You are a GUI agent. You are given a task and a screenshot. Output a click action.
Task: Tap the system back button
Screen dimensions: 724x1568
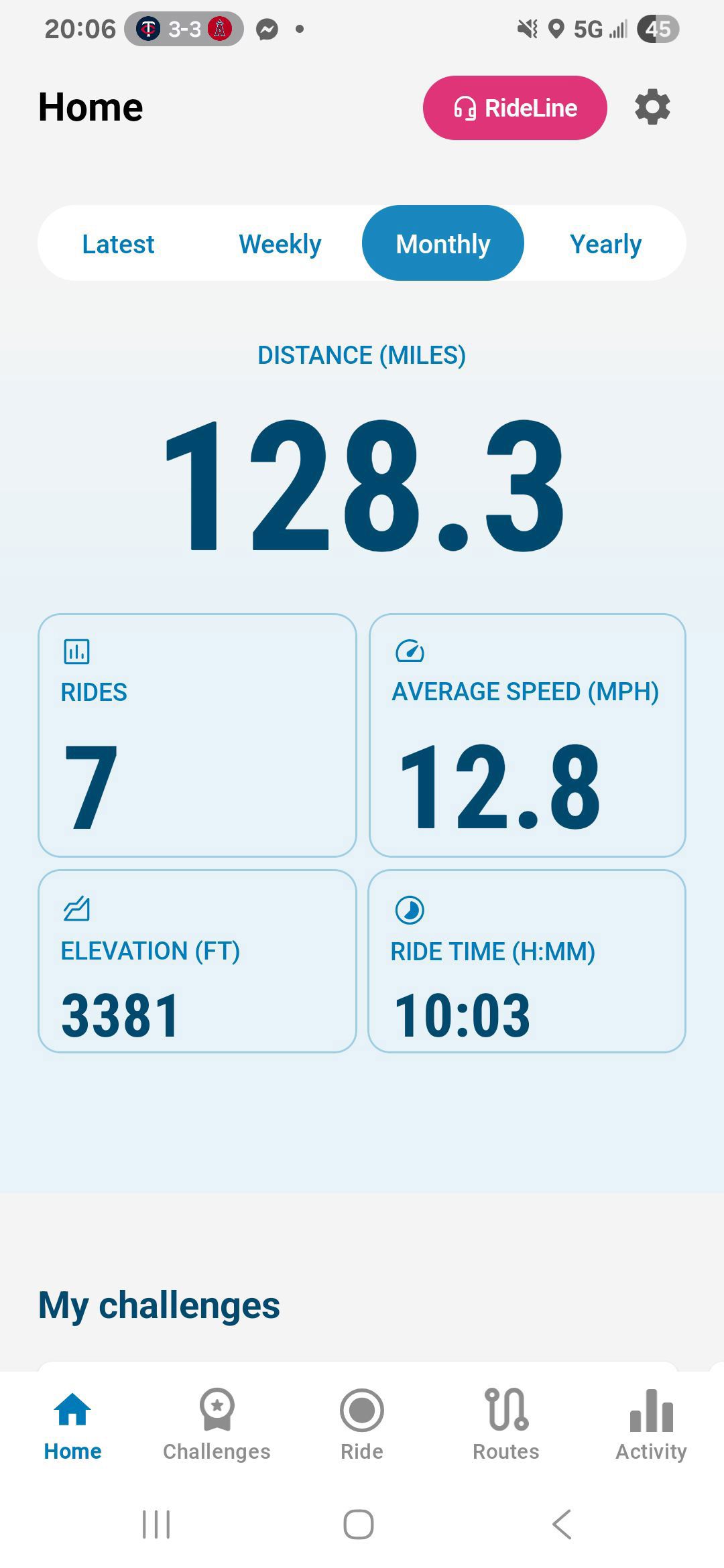(x=562, y=1524)
